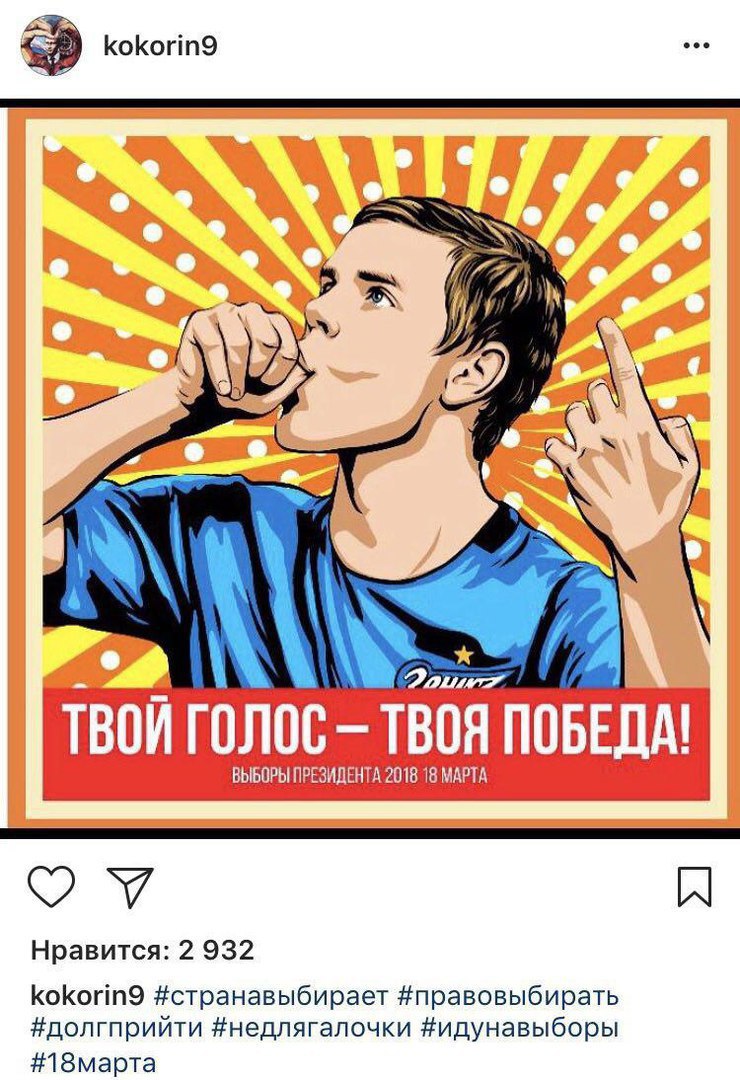Open hashtag #долгприйти
Viewport: 740px width, 1080px height.
pyautogui.click(x=117, y=1028)
